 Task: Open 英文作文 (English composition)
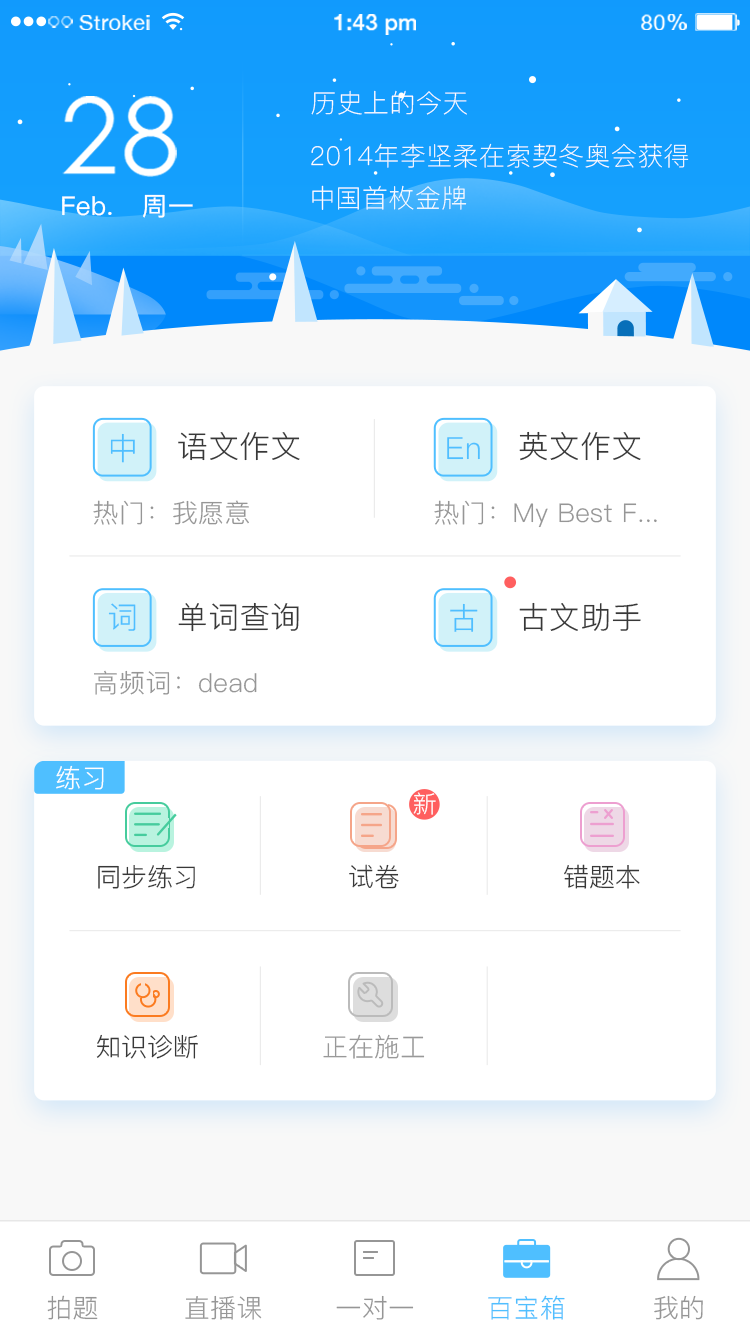(x=540, y=448)
